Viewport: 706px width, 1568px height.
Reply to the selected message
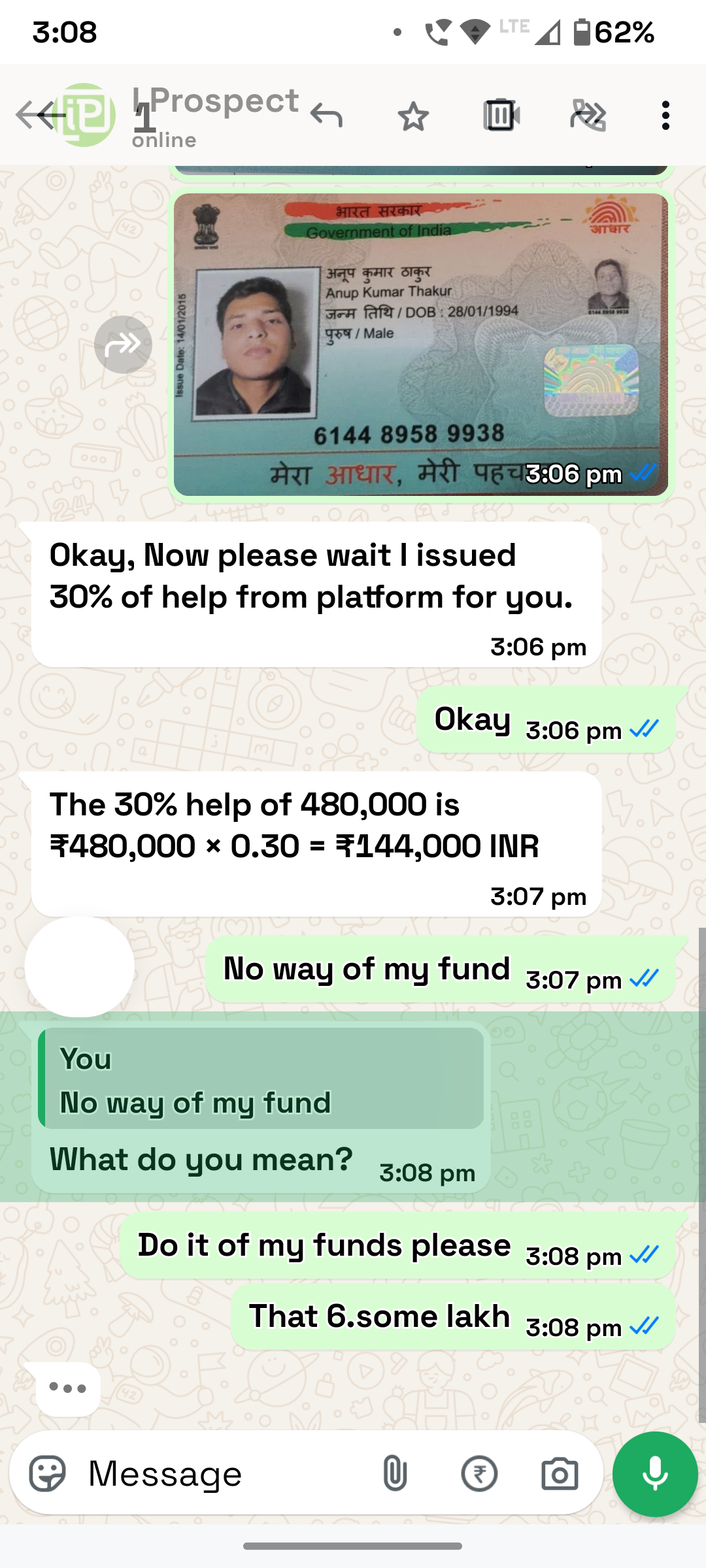coord(326,116)
